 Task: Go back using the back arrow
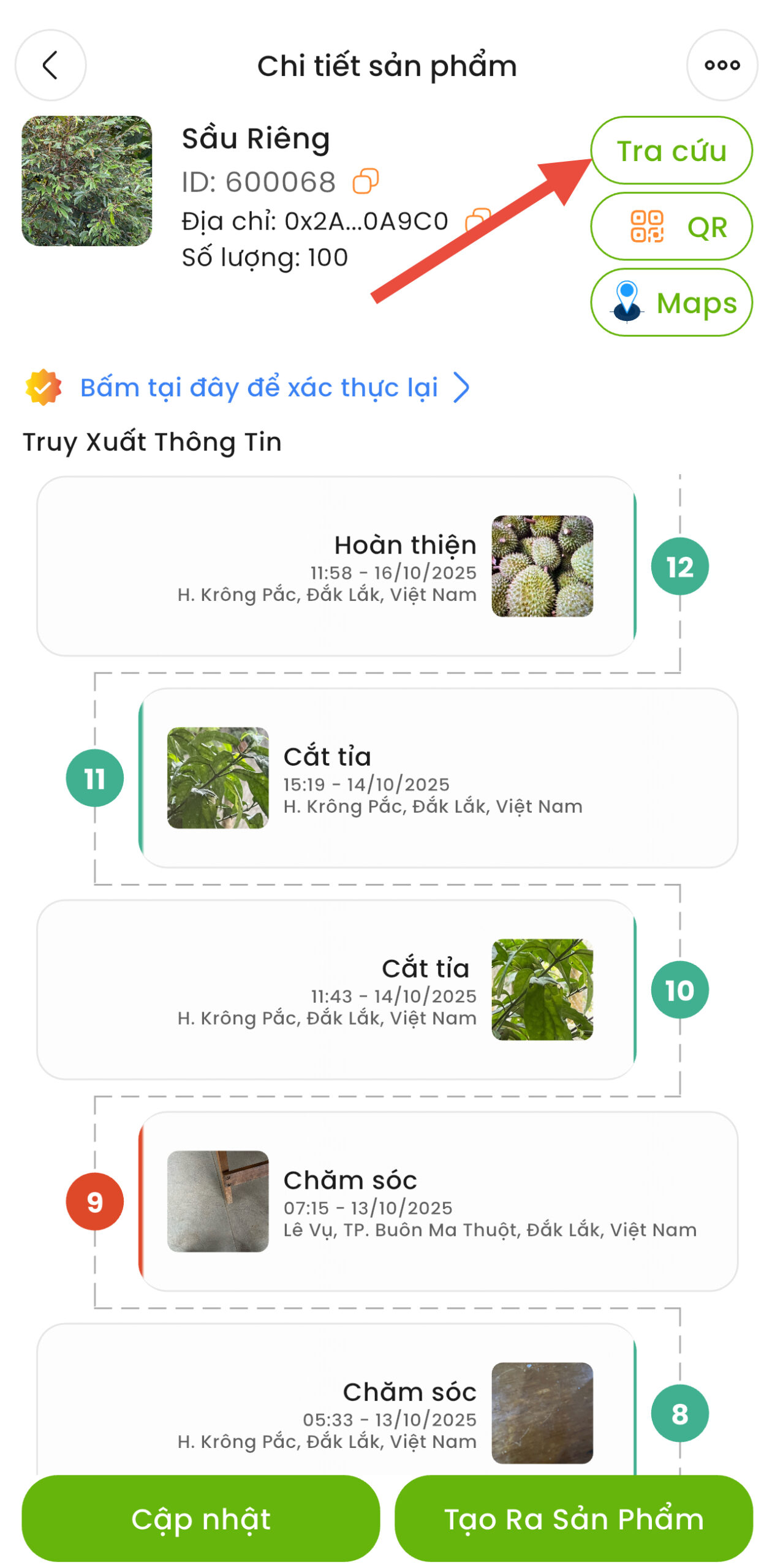[x=50, y=65]
